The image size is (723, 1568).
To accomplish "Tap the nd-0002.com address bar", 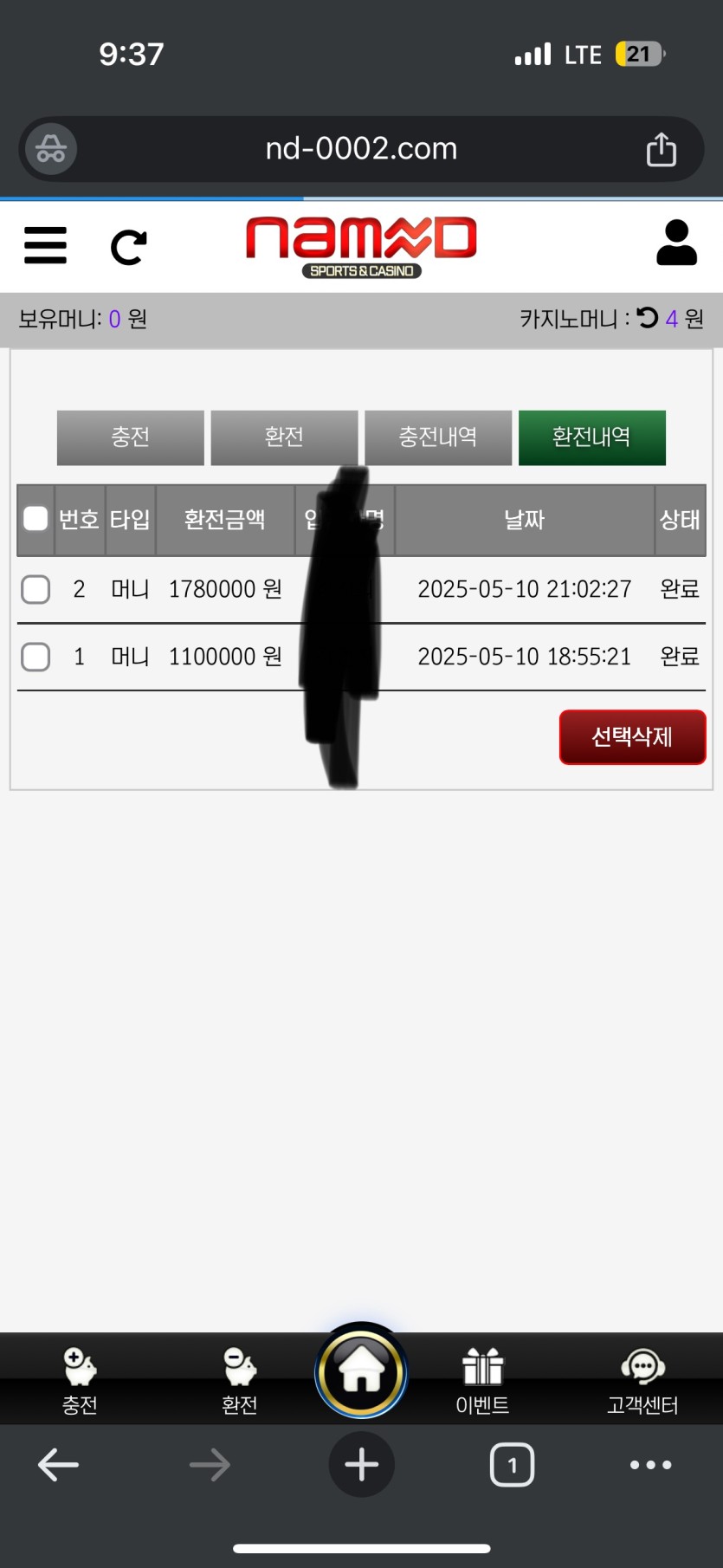I will point(361,149).
